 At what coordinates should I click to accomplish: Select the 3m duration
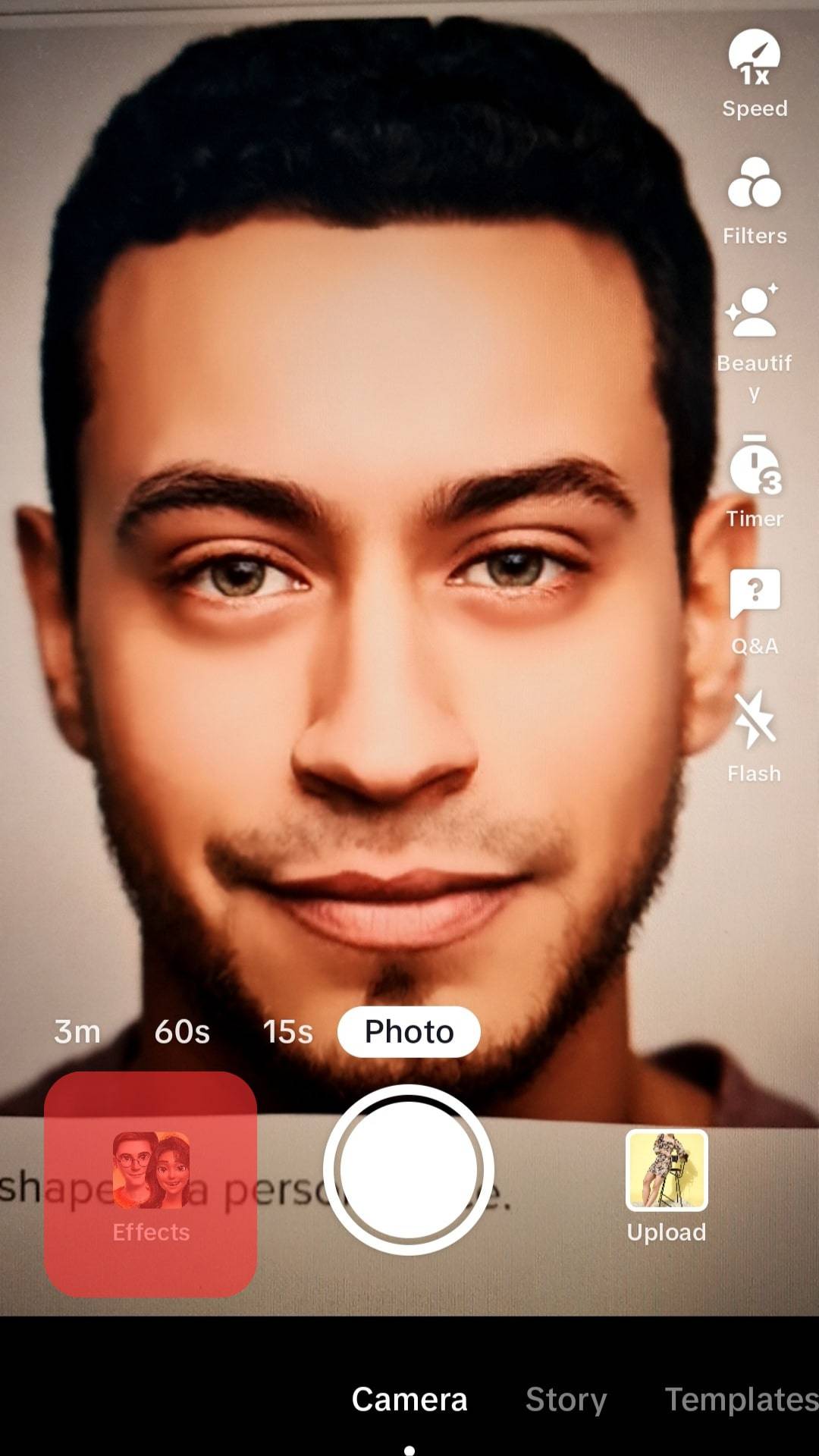[77, 1031]
